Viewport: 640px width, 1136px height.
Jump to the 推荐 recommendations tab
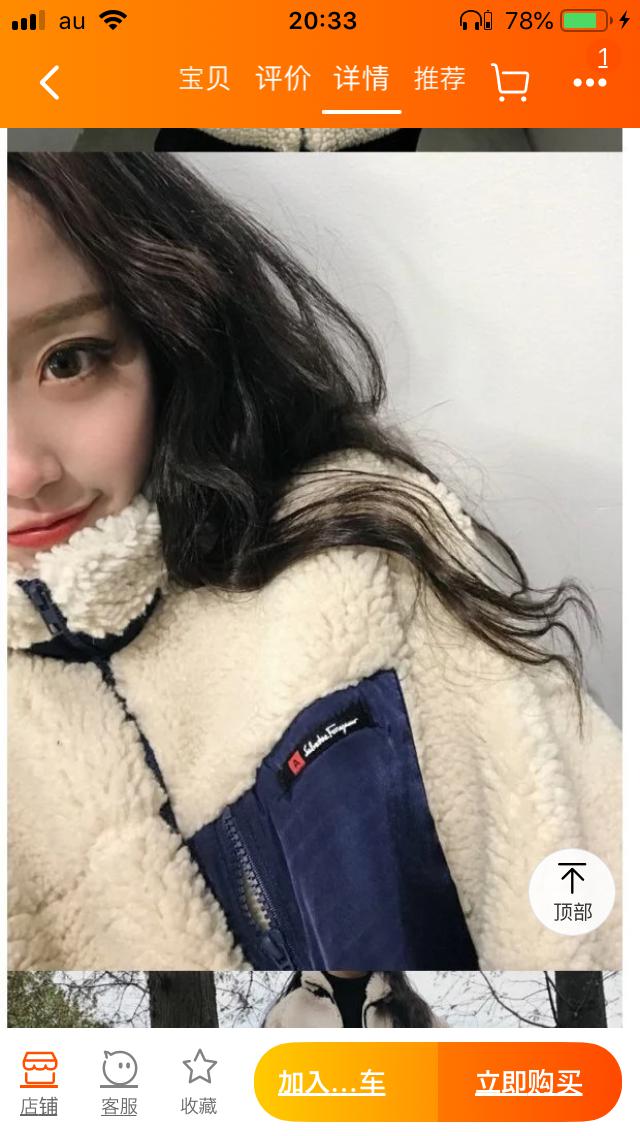click(x=440, y=79)
